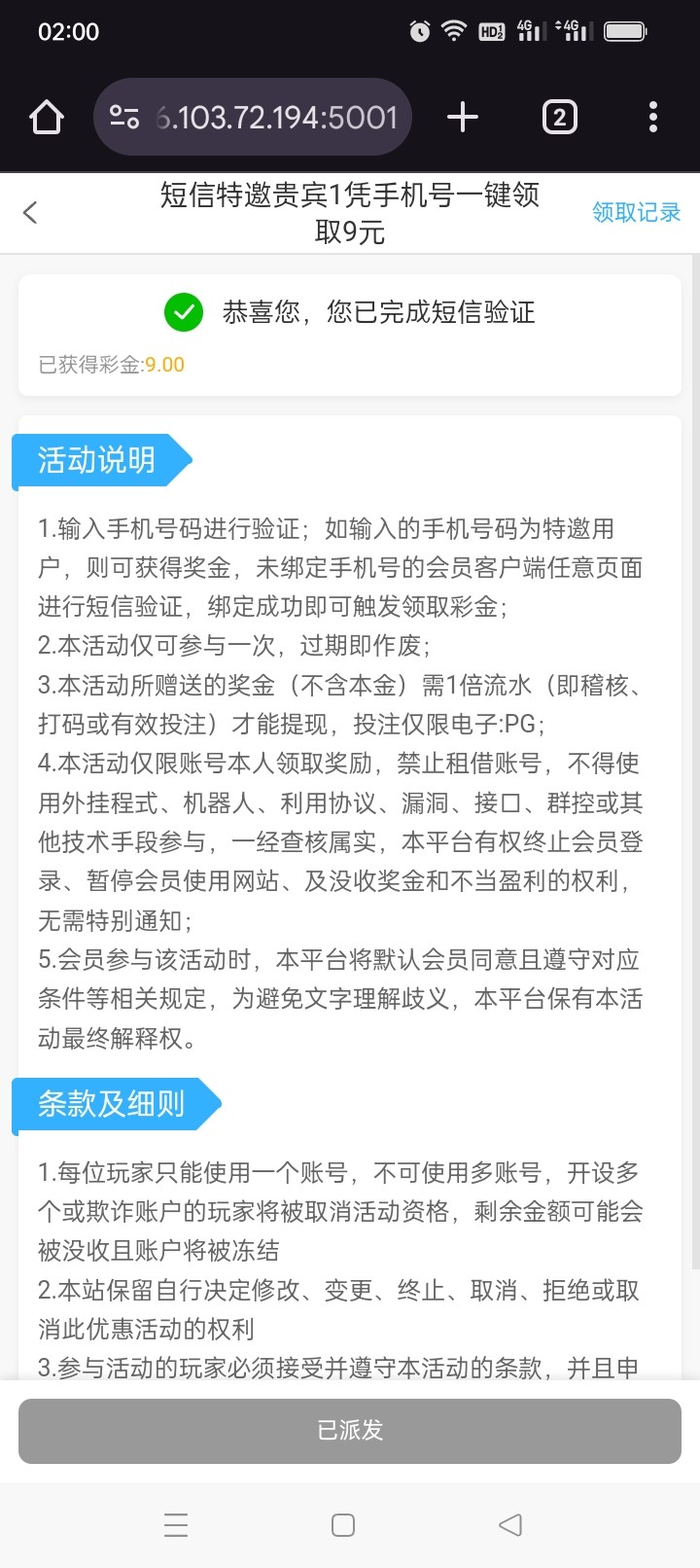
Task: Tap the browser home icon
Action: (46, 118)
